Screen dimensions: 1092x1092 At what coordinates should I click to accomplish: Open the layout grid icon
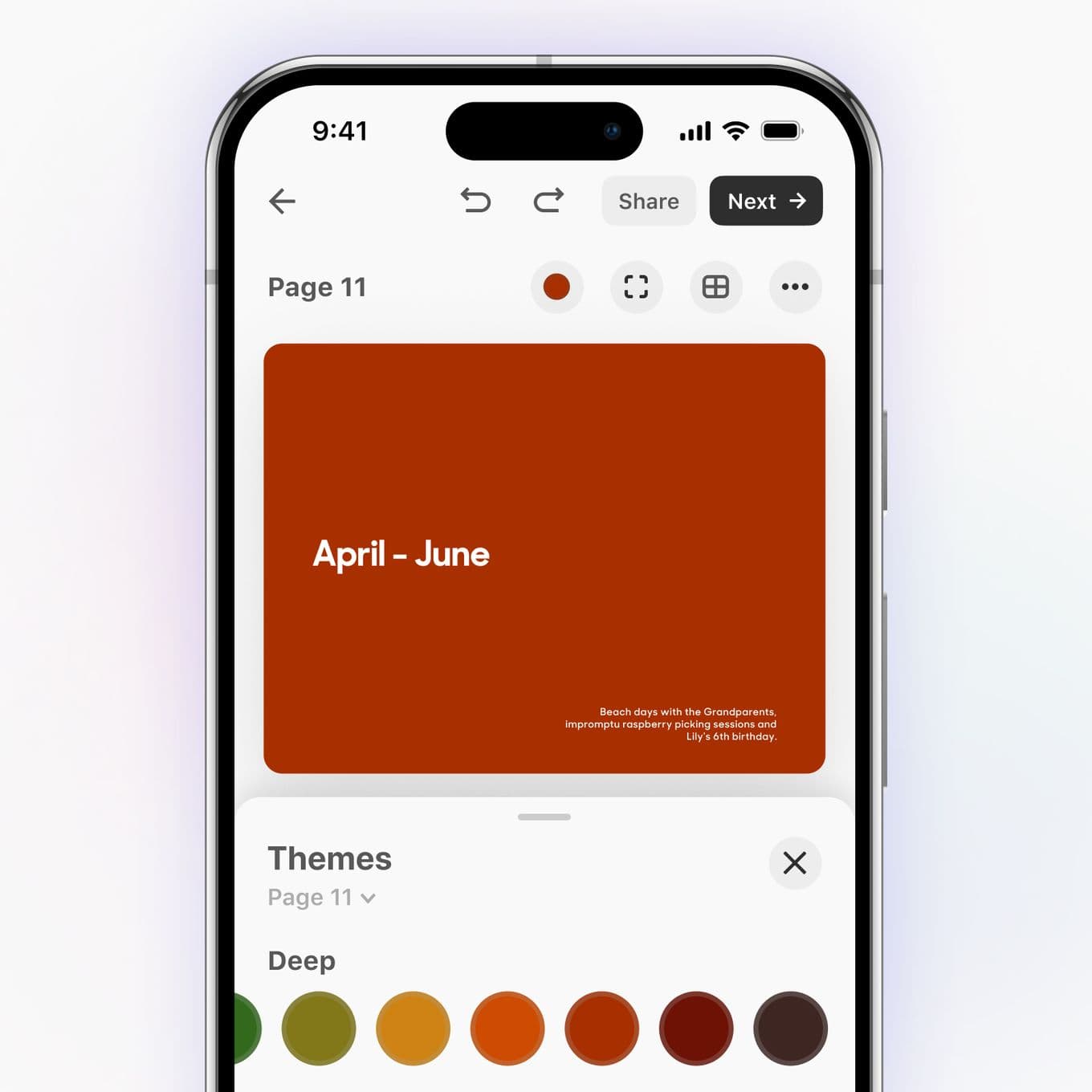coord(715,287)
